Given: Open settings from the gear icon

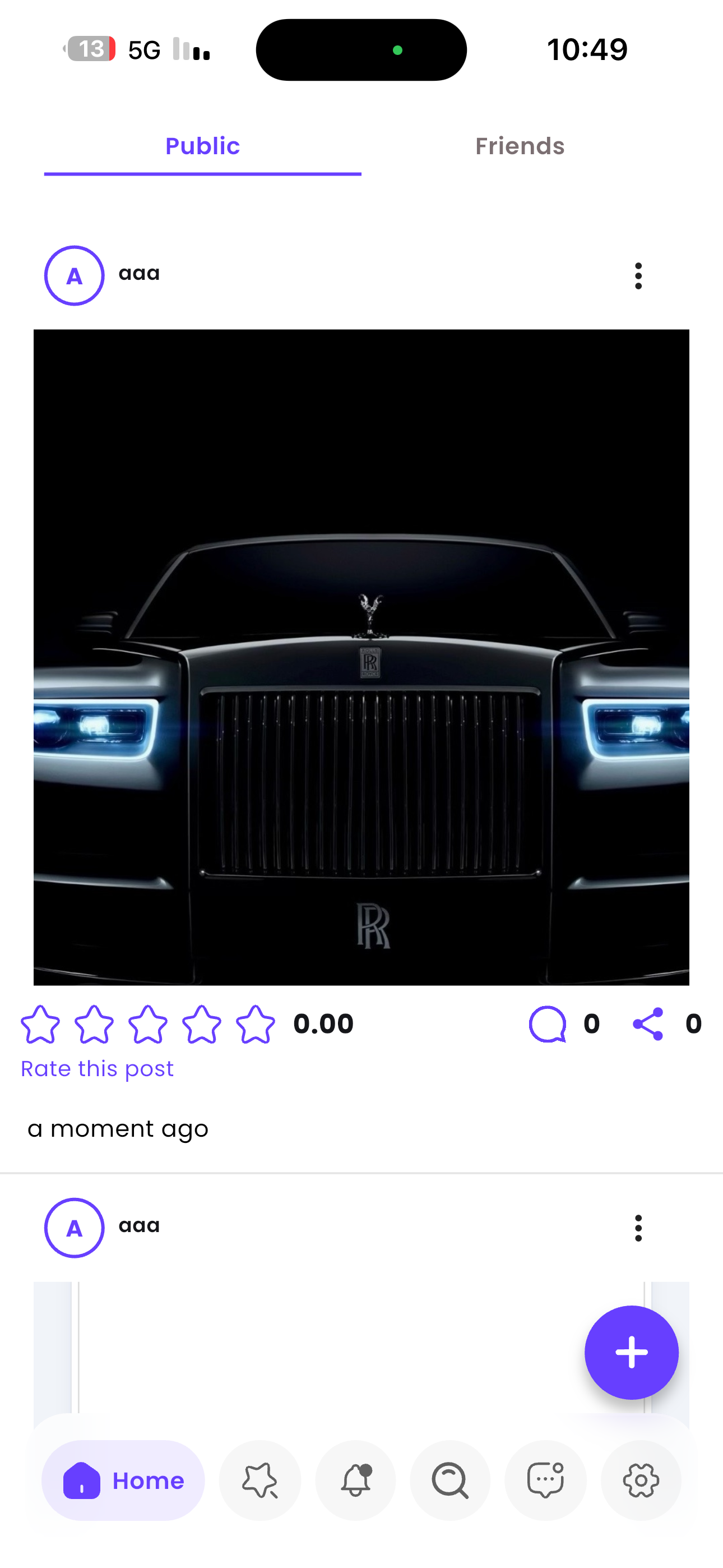Looking at the screenshot, I should point(641,1481).
